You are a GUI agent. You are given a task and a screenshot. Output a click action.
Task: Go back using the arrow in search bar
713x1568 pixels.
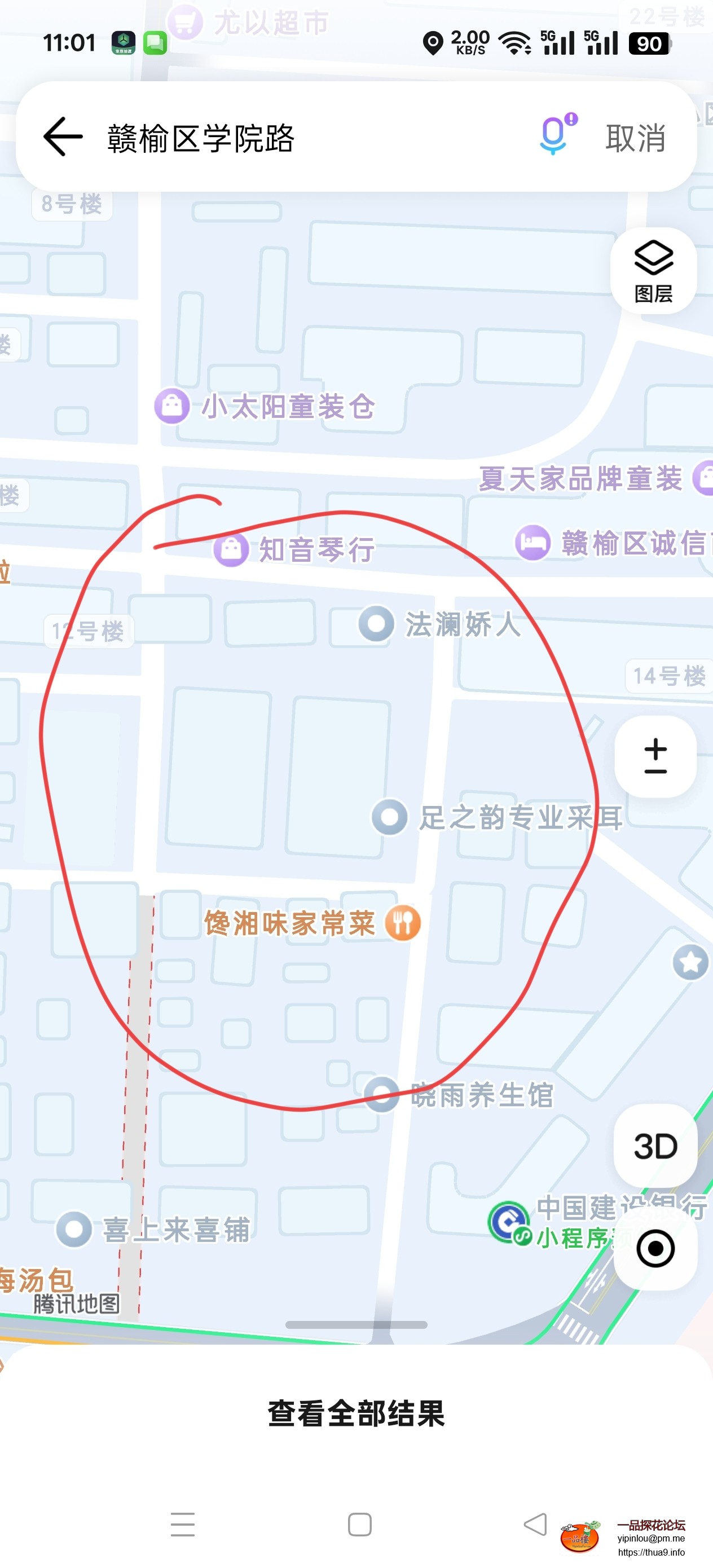63,137
